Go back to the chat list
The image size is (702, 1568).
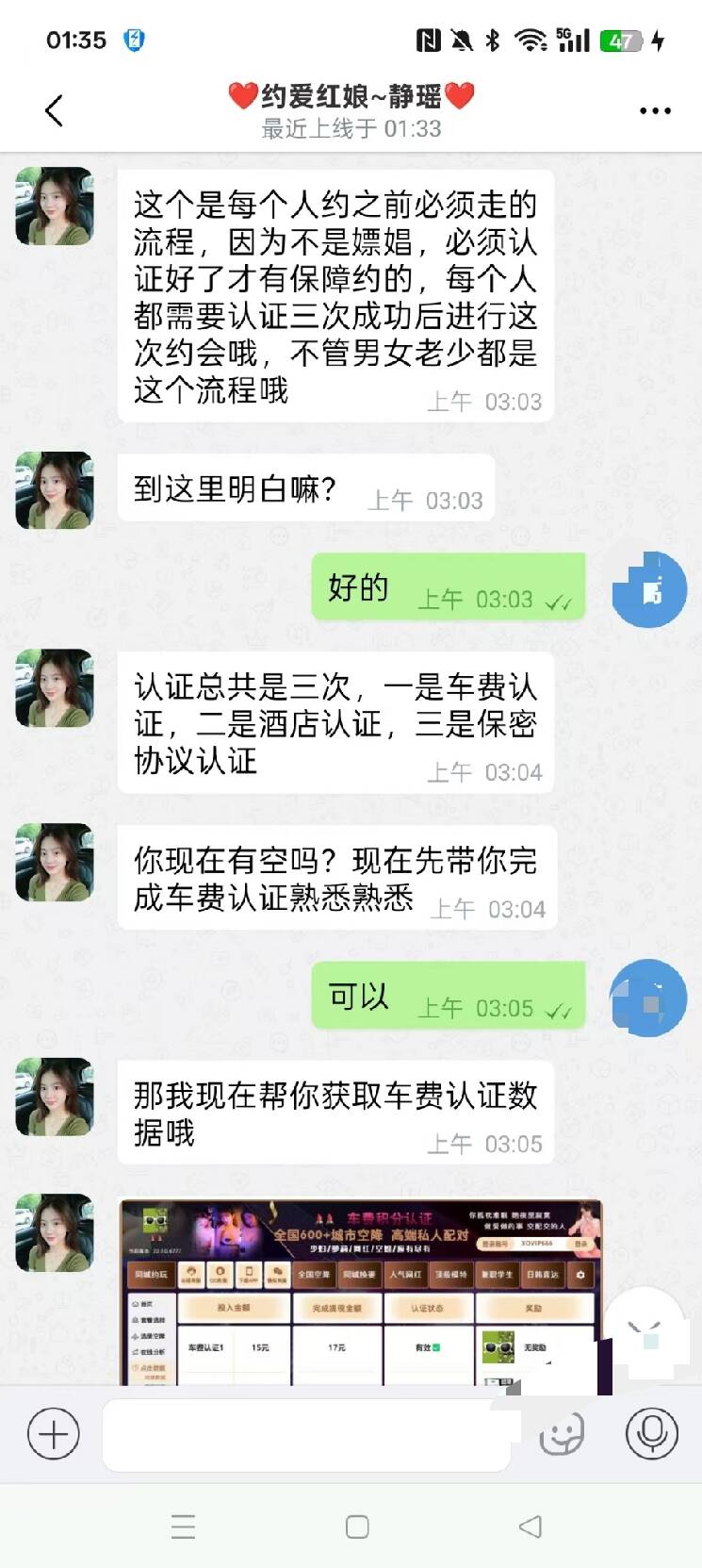tap(55, 111)
